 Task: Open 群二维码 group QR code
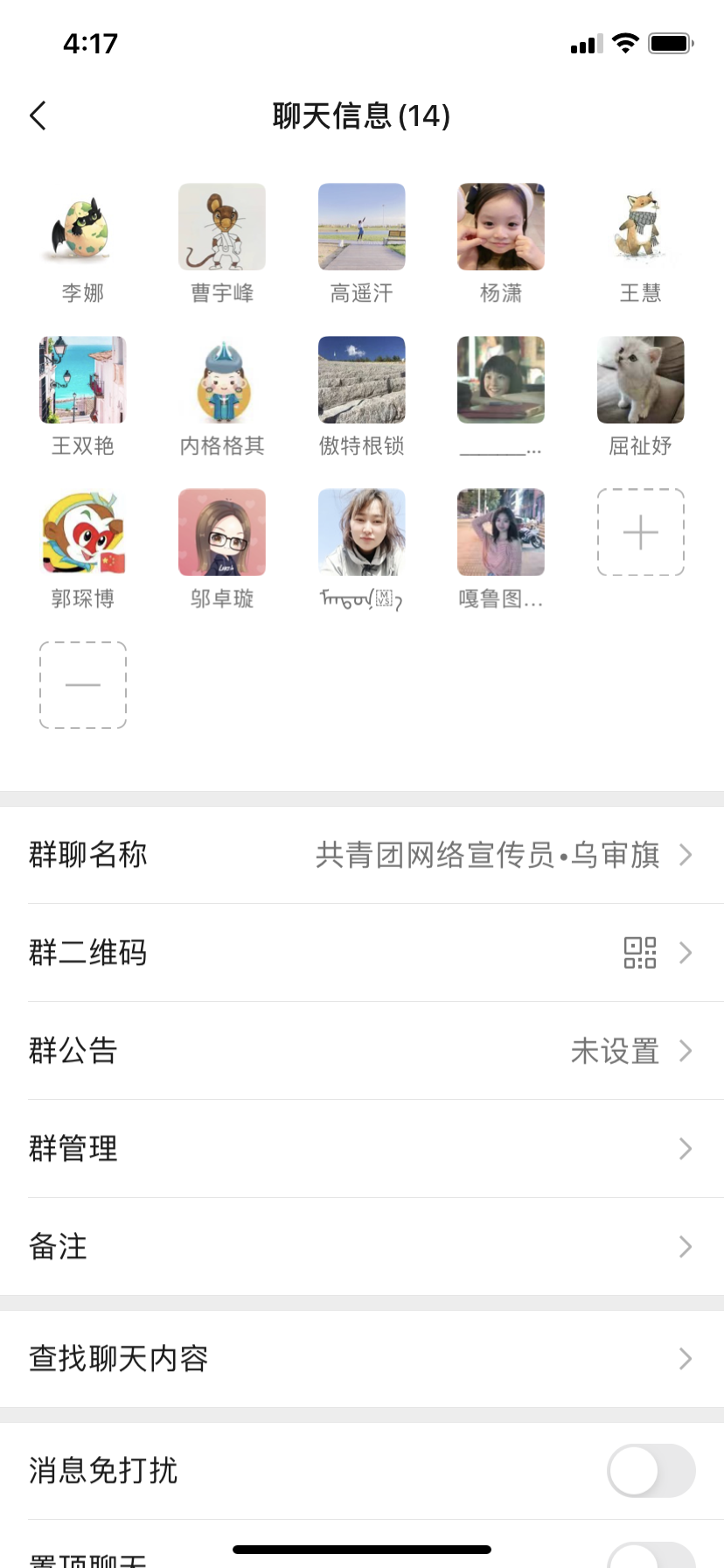[362, 953]
